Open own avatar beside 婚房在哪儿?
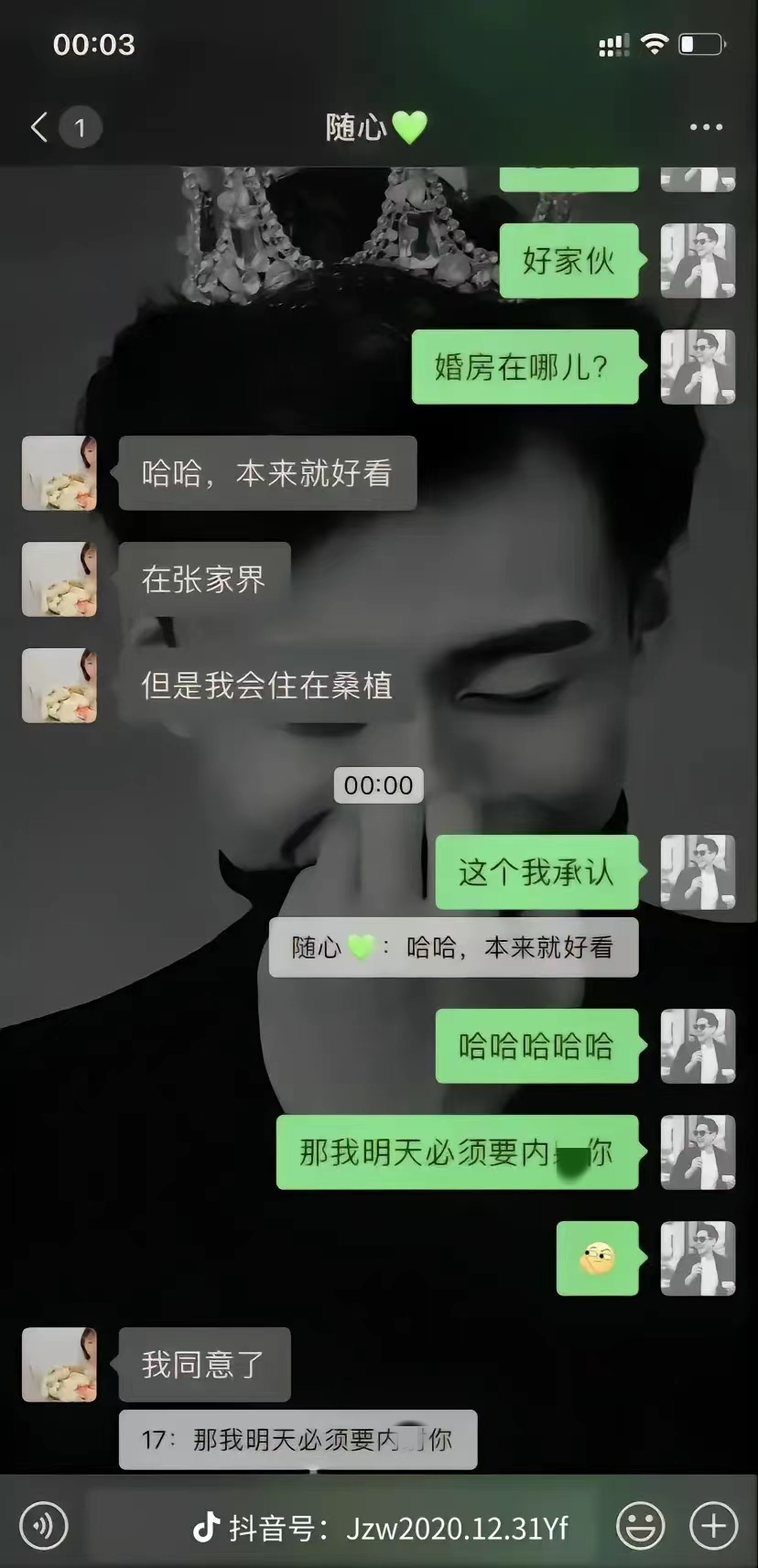 (x=698, y=367)
